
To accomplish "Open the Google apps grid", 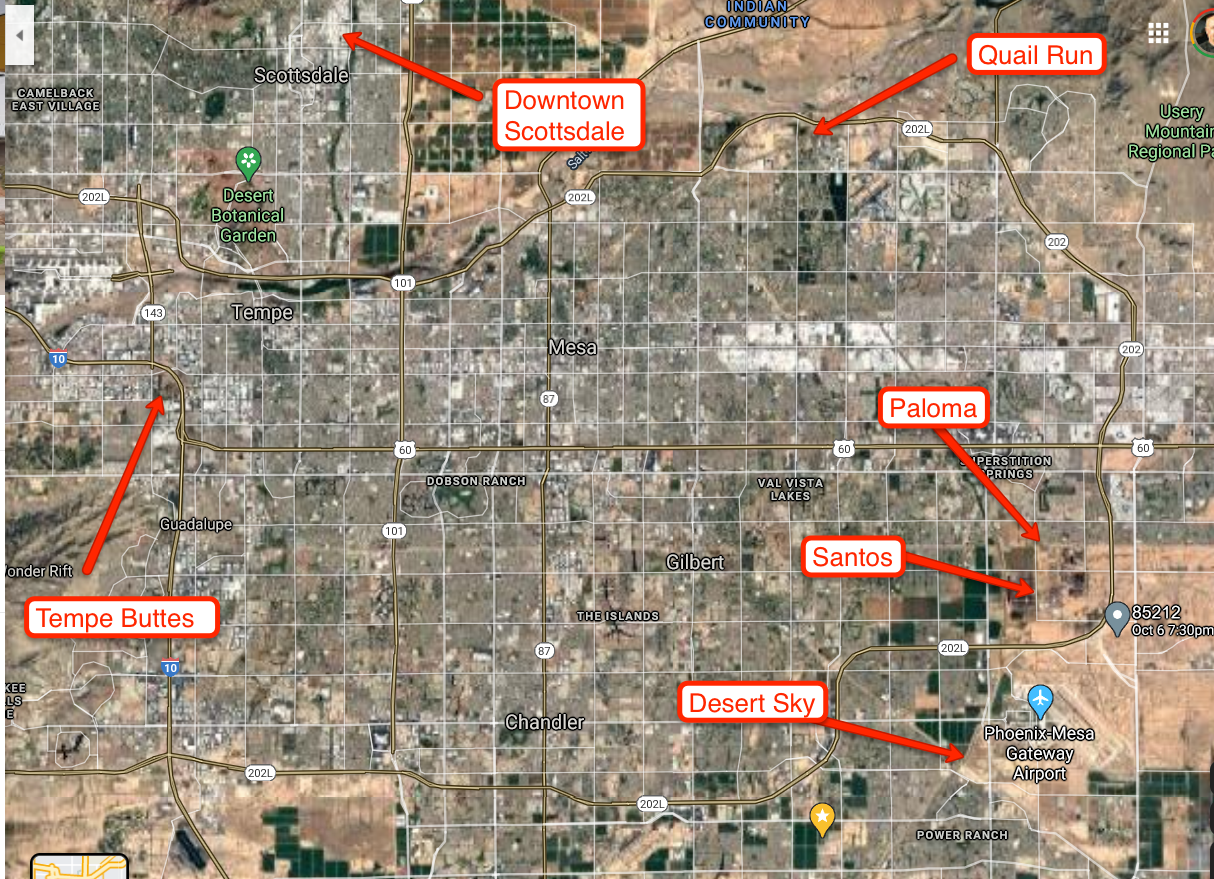I will pyautogui.click(x=1158, y=33).
